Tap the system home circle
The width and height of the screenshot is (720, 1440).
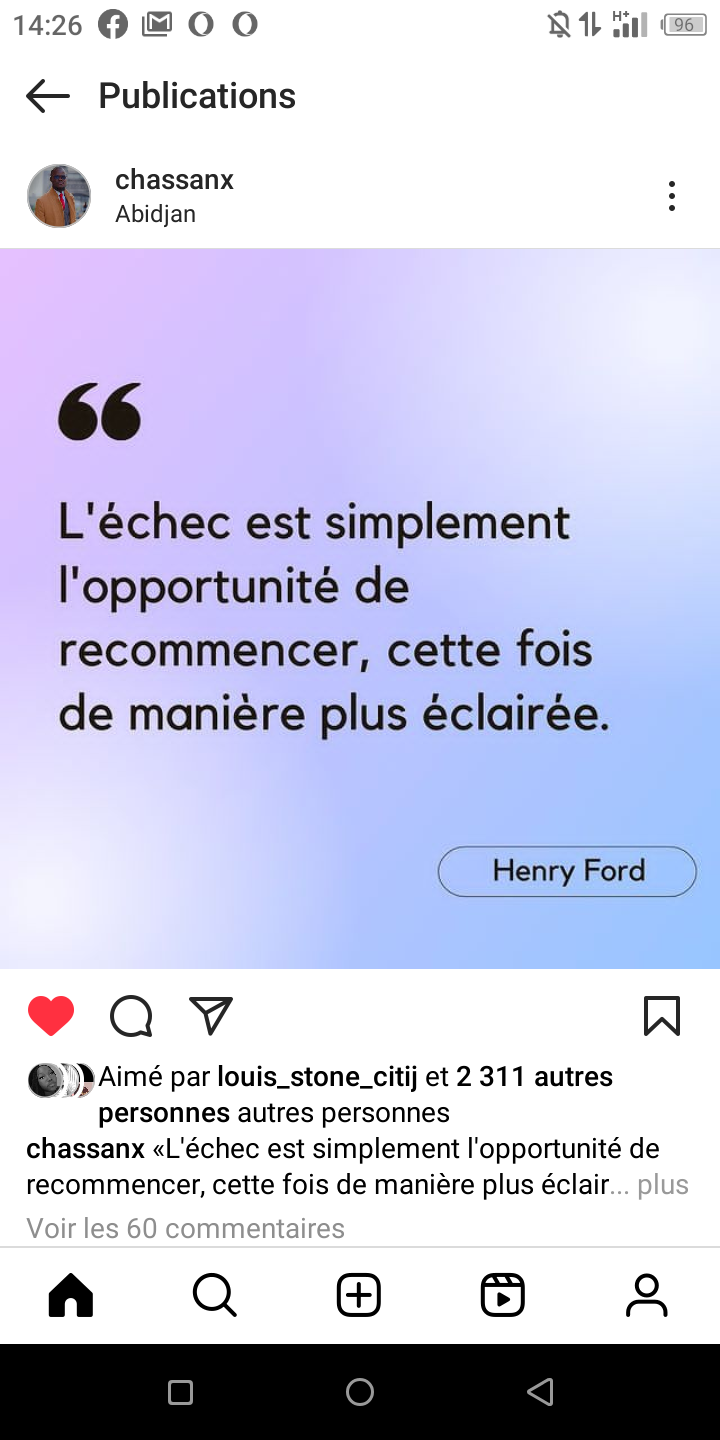point(360,1392)
